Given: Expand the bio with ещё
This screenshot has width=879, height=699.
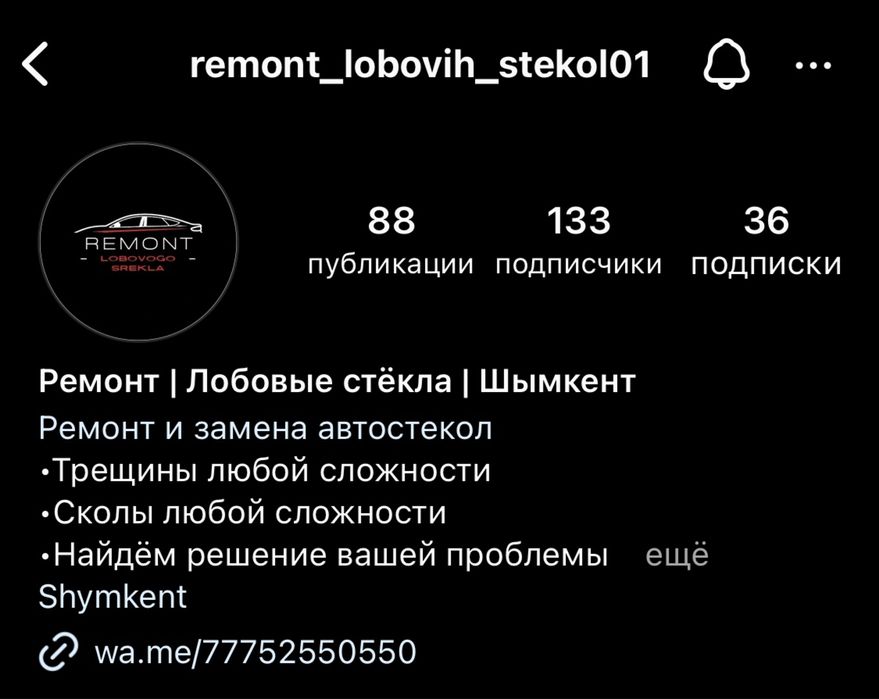Looking at the screenshot, I should (677, 555).
